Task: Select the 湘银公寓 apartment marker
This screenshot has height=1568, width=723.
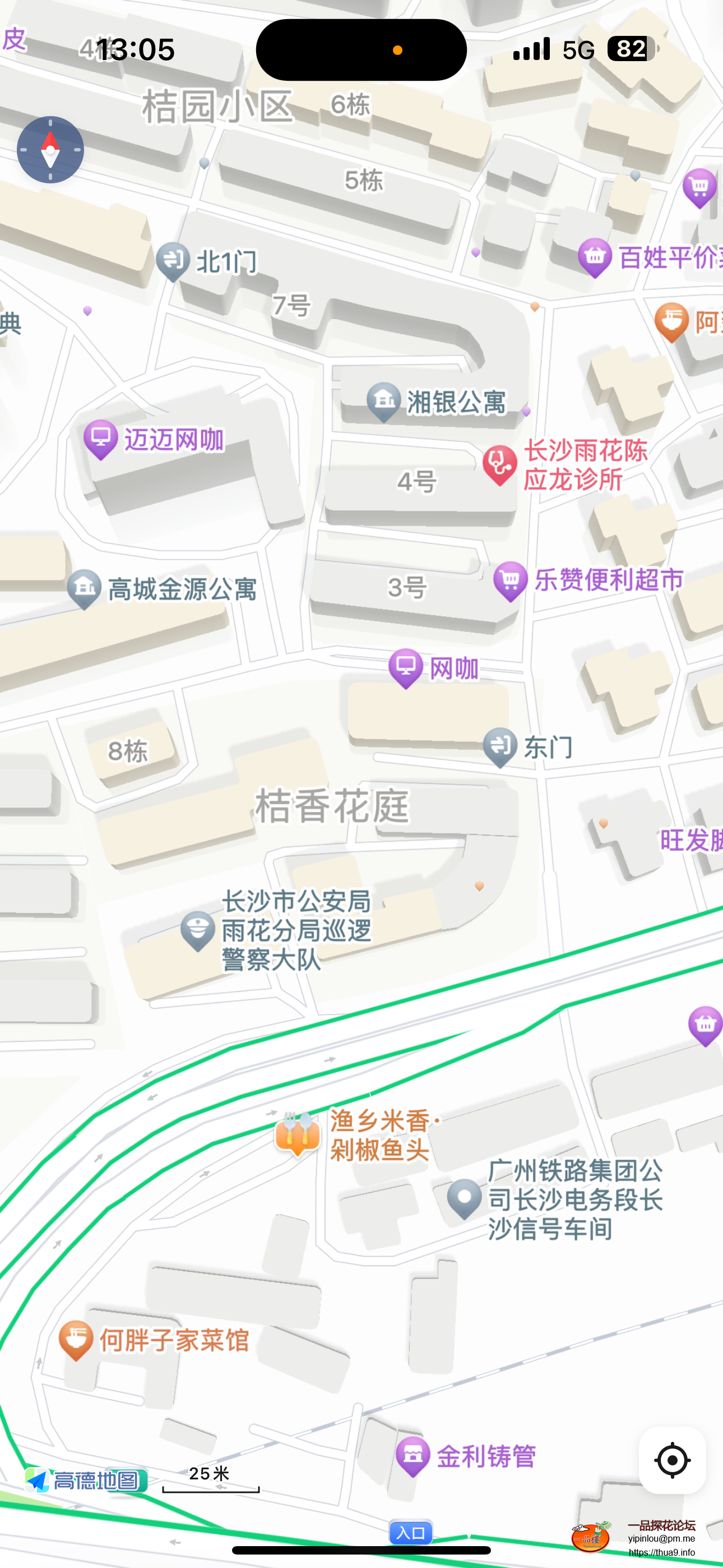Action: point(382,400)
